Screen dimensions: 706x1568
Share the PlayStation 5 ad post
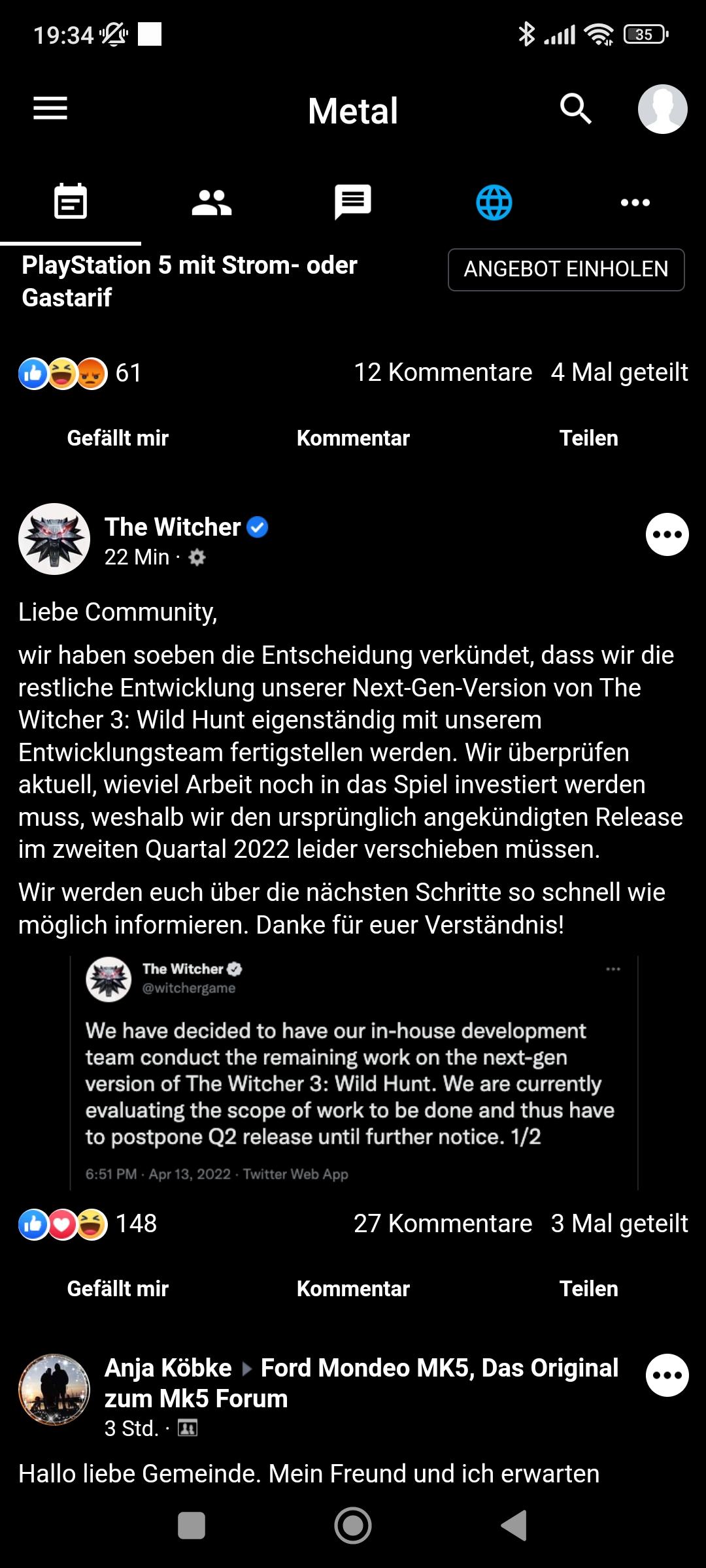588,438
